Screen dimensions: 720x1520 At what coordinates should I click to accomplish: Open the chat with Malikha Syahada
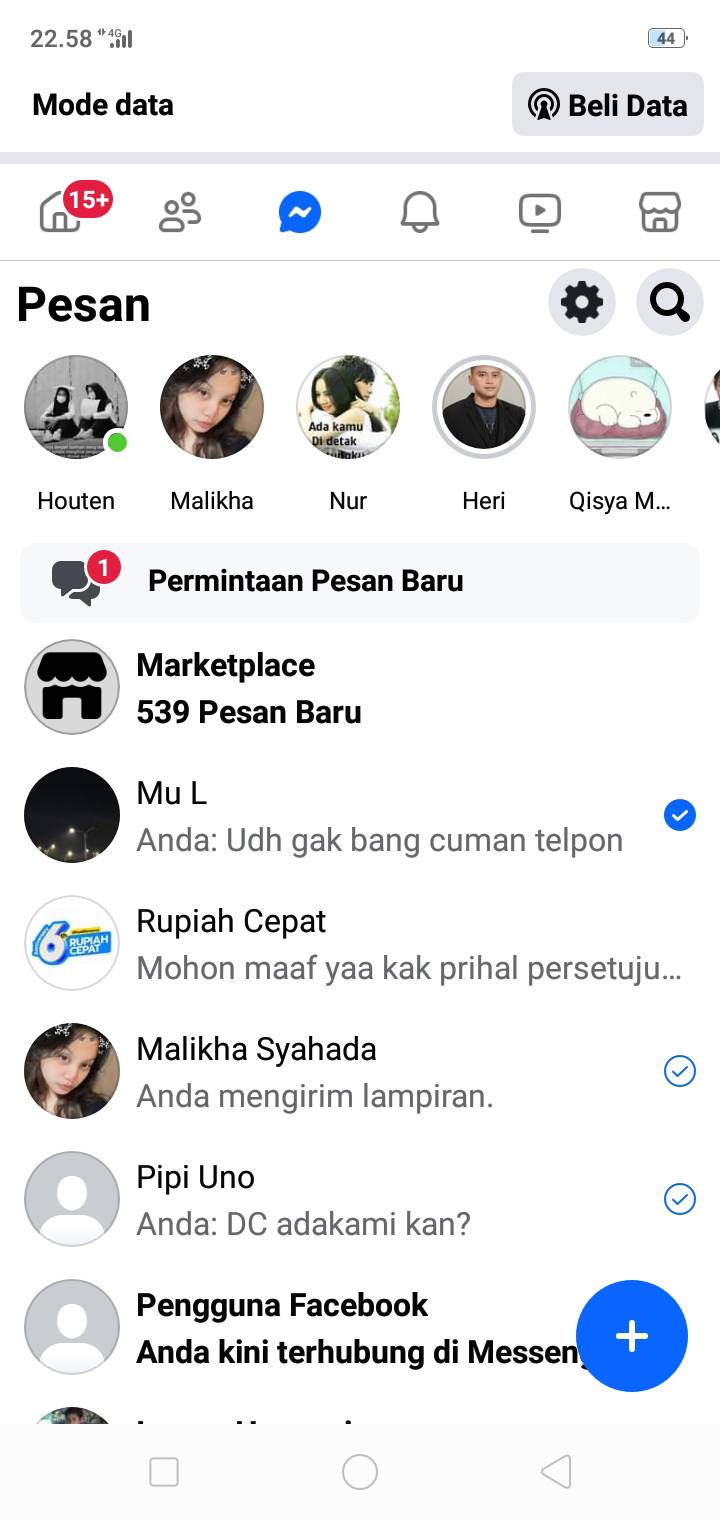(360, 1072)
